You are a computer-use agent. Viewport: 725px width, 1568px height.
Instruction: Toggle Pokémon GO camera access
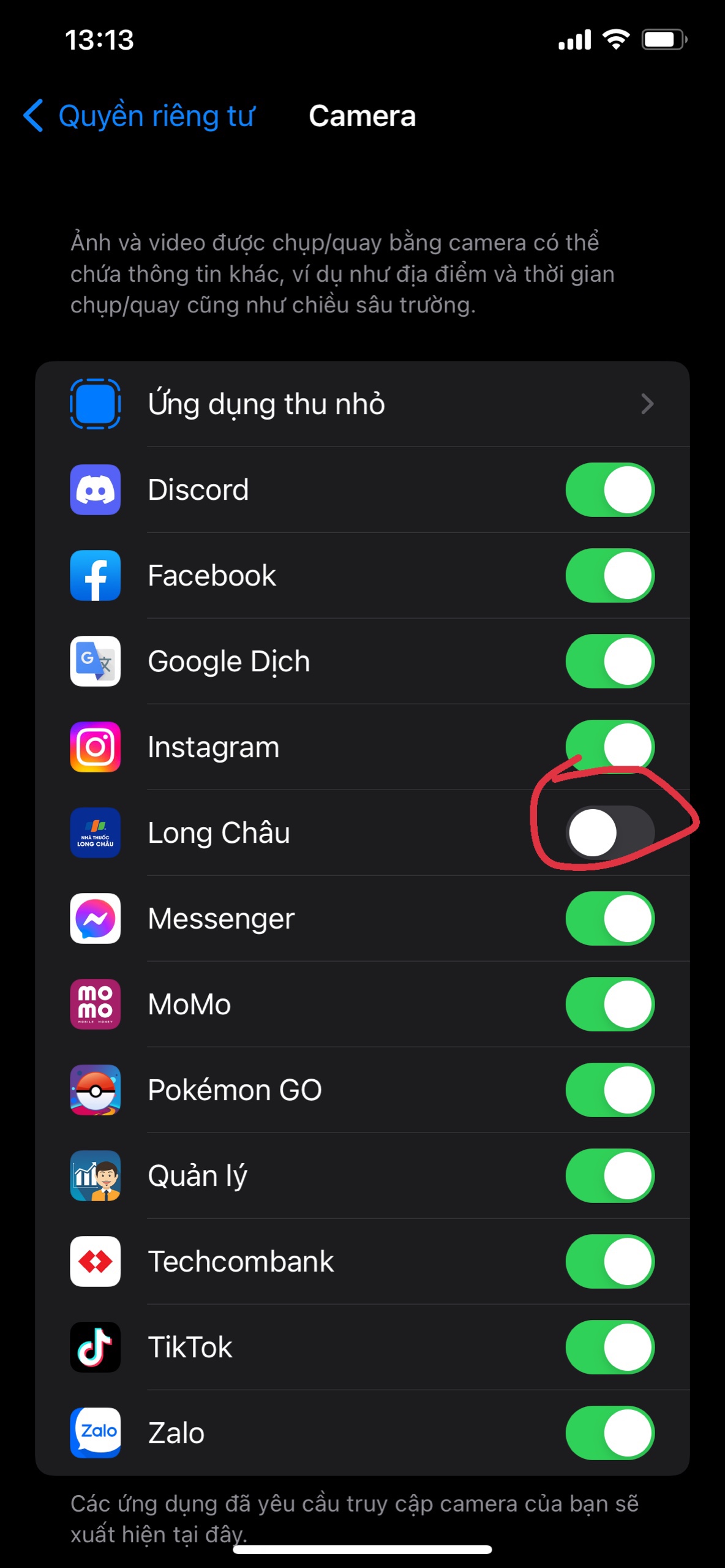pyautogui.click(x=610, y=1090)
